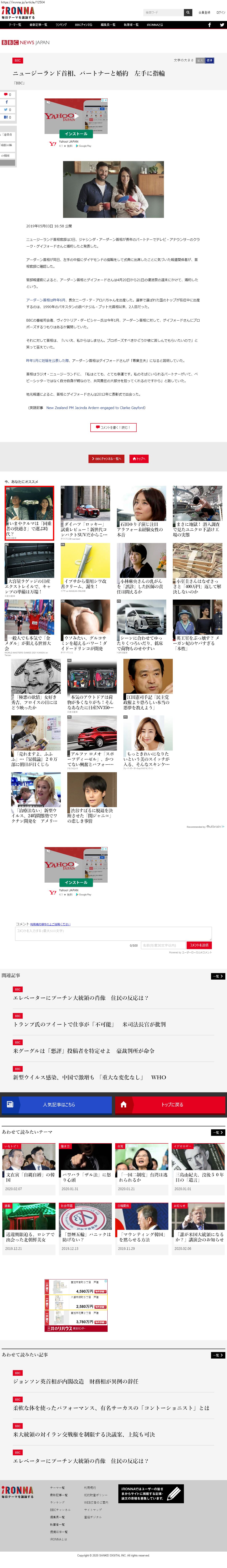
Task: Open the related article about トランプ氏のツイート
Action: (x=90, y=1024)
